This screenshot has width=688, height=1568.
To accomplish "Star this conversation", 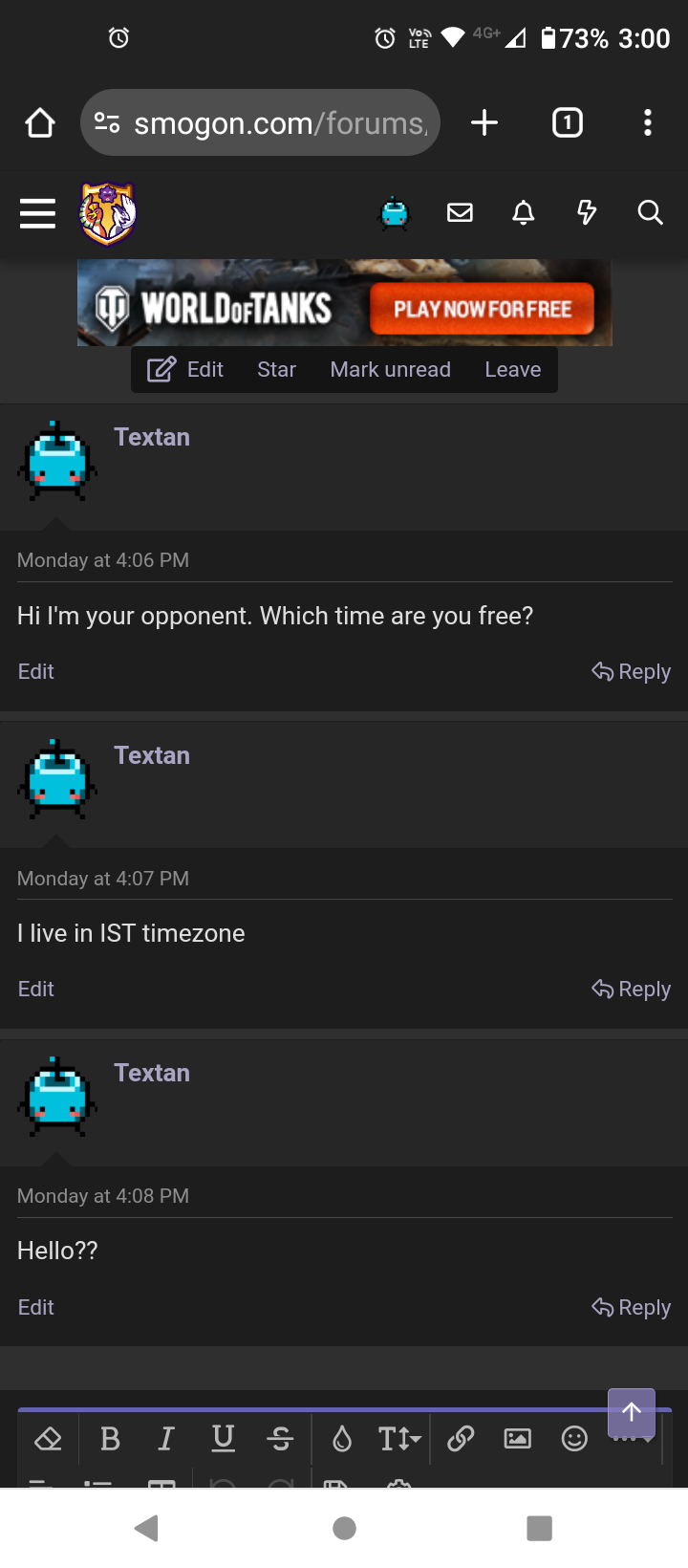I will click(276, 369).
